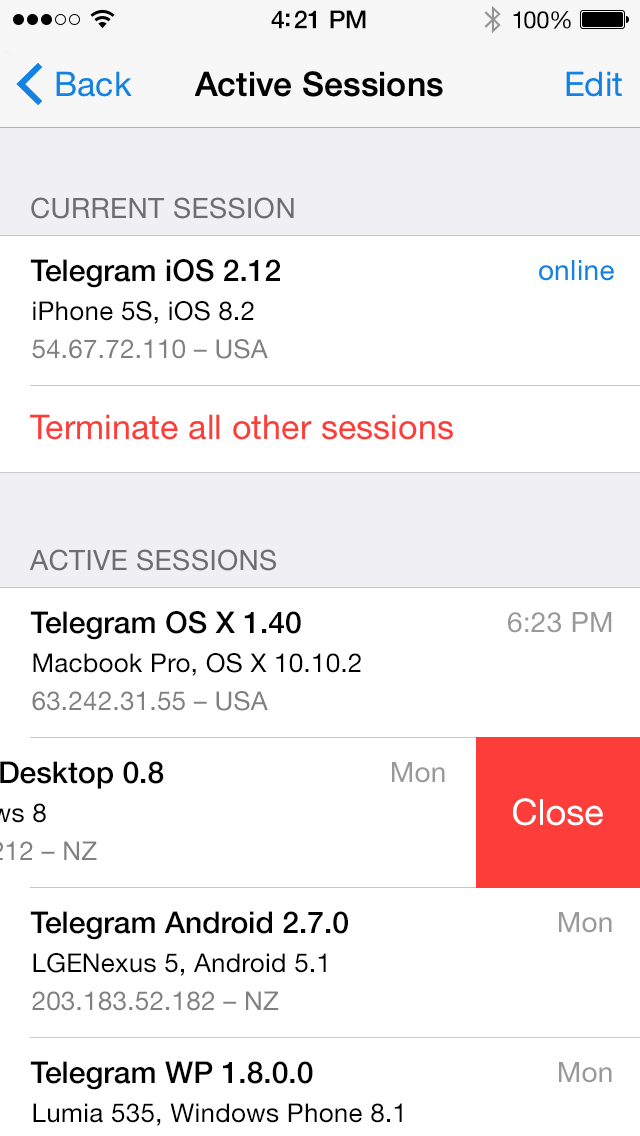640x1136 pixels.
Task: Select the Telegram OS X 1.40 session
Action: coord(320,661)
